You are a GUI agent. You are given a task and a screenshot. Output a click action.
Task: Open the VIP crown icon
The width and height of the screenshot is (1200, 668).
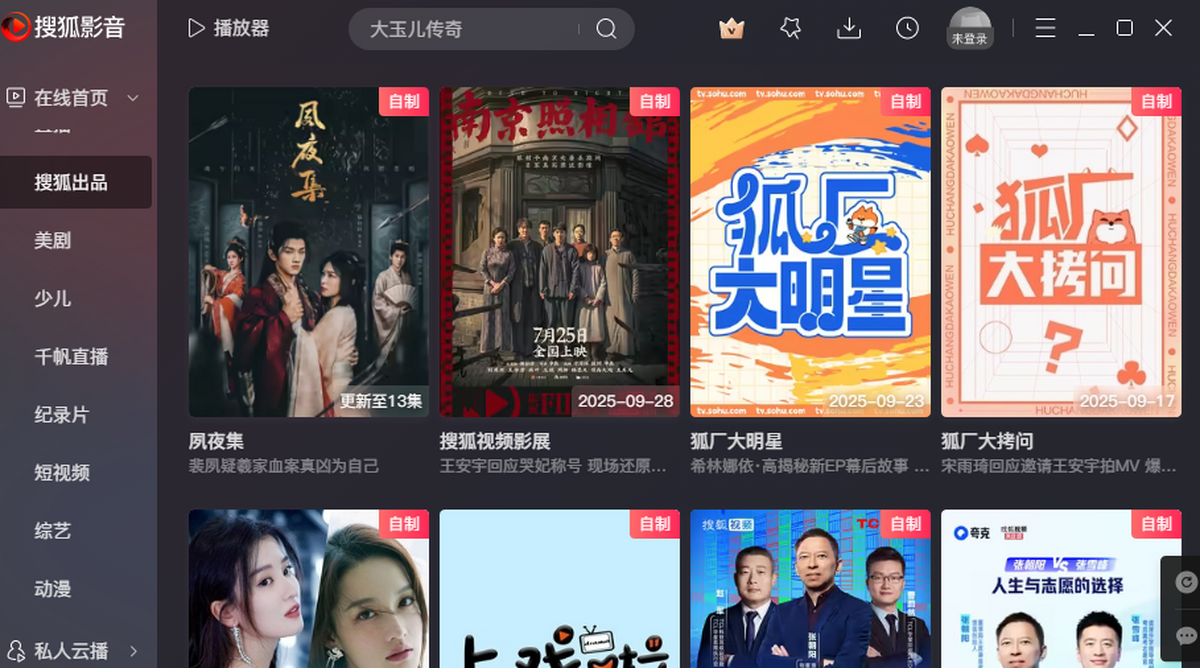732,29
